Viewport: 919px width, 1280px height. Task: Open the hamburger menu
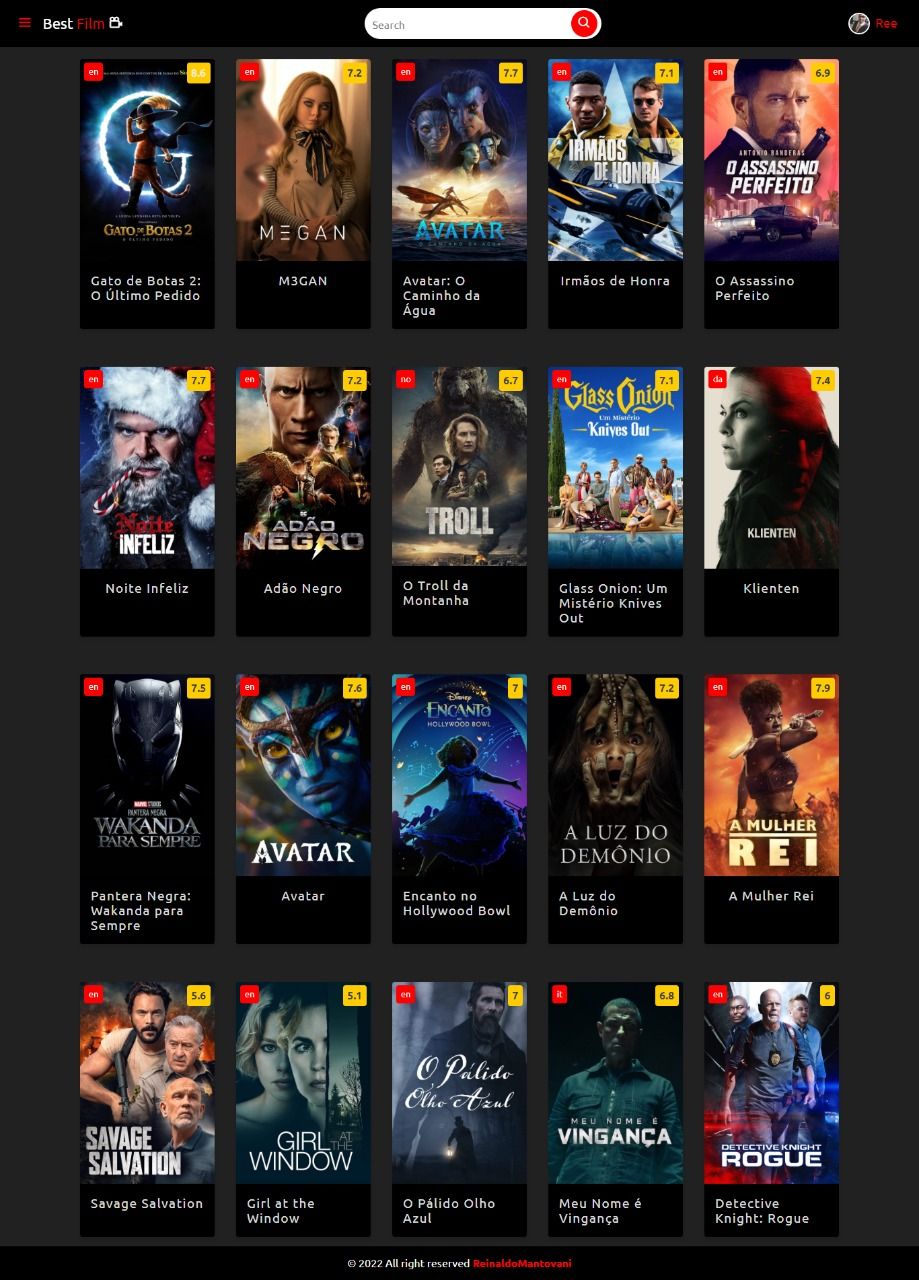tap(25, 23)
